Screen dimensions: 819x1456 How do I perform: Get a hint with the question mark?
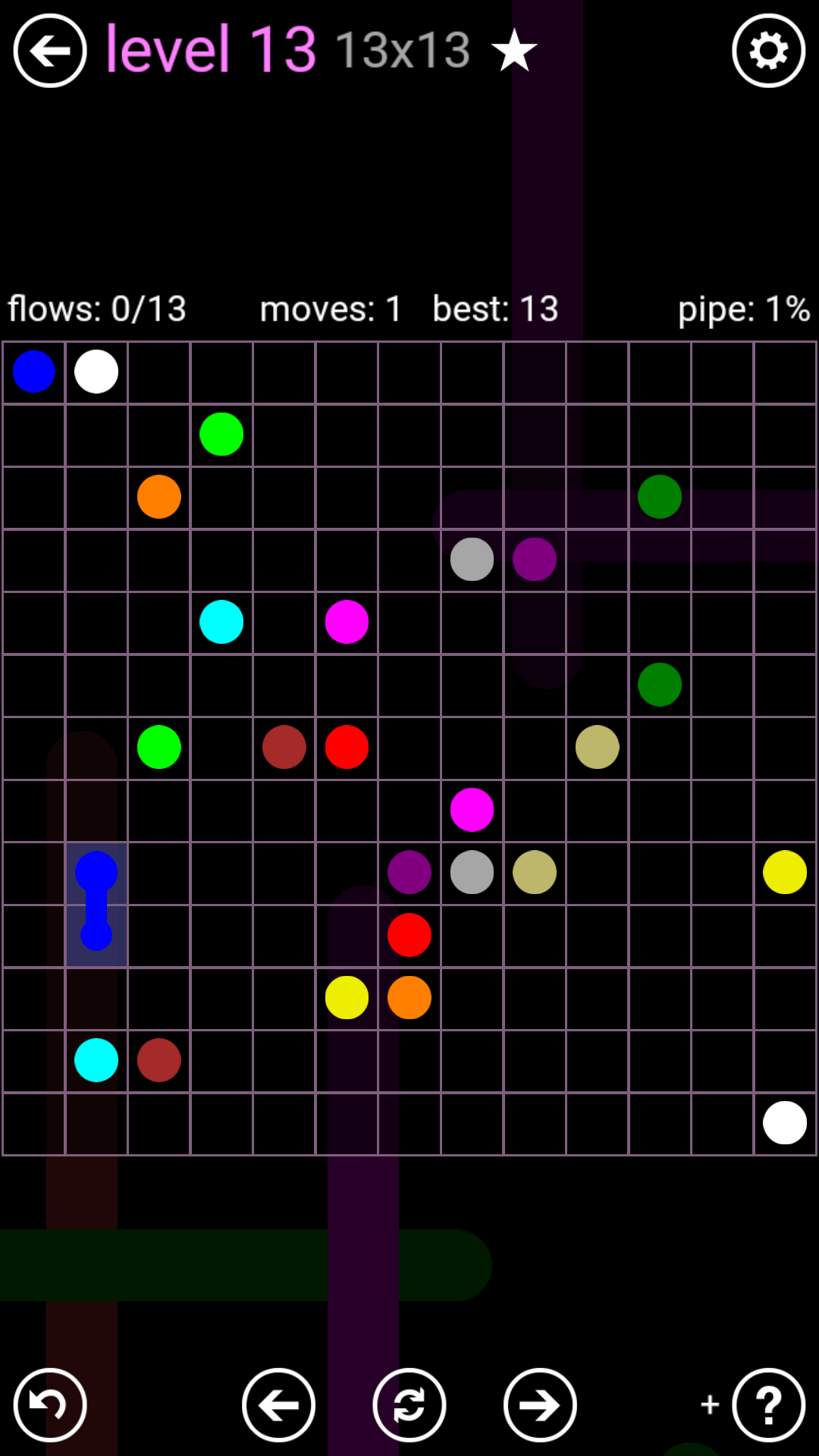[x=768, y=1405]
